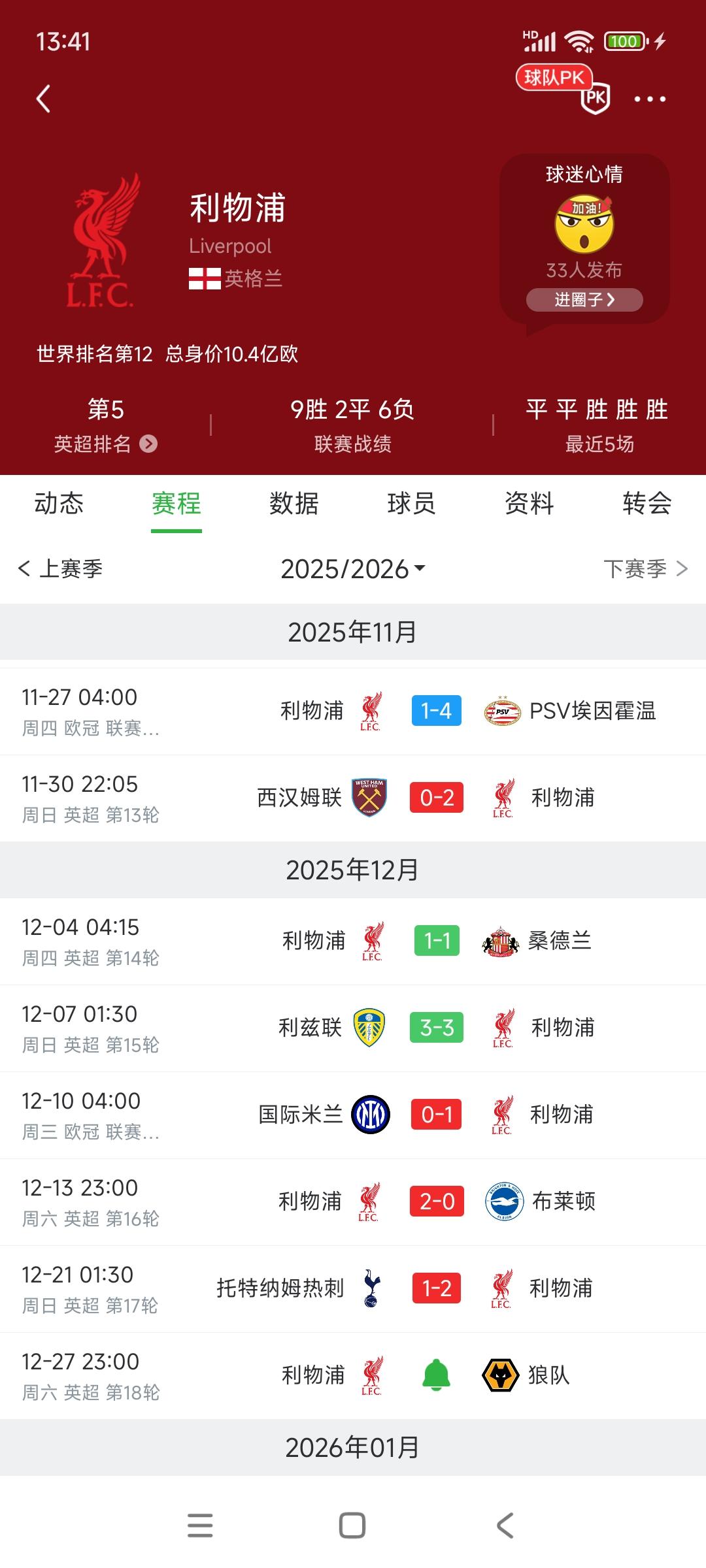Tap 进圈子 to enter the fan circle

pos(585,299)
